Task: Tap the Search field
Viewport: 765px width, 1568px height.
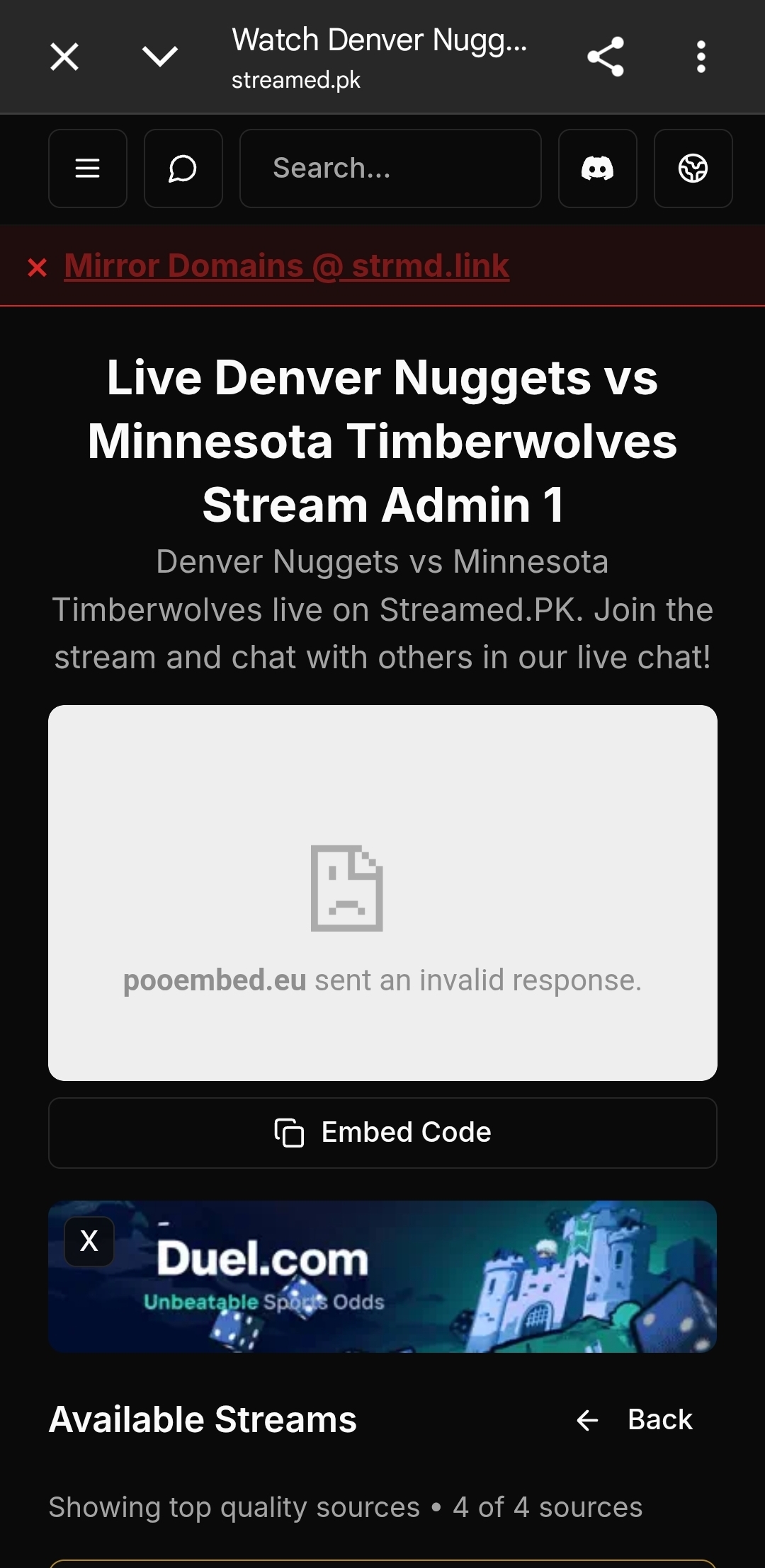Action: click(390, 168)
